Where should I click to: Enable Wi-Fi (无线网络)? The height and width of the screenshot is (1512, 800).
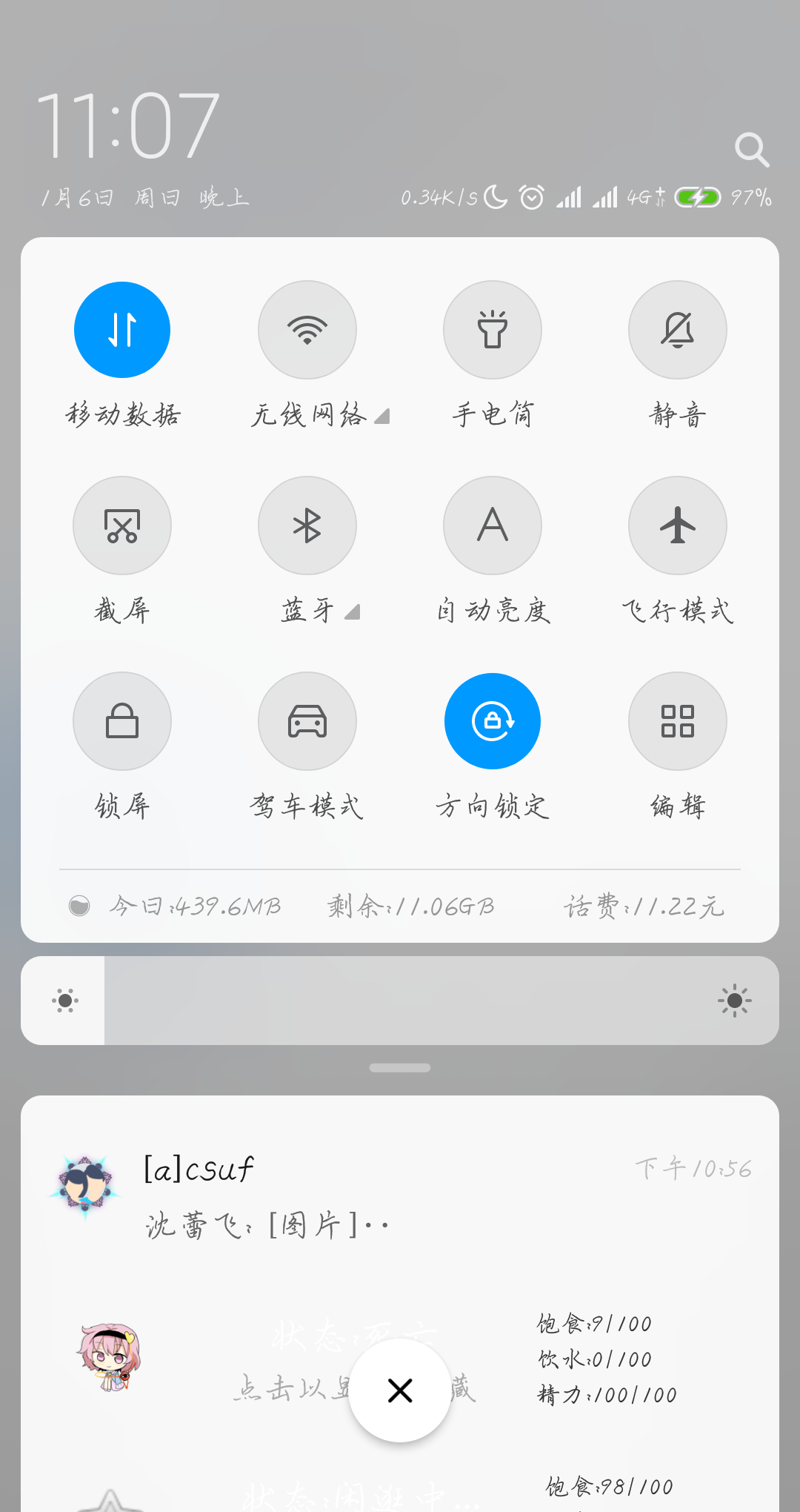(x=307, y=330)
